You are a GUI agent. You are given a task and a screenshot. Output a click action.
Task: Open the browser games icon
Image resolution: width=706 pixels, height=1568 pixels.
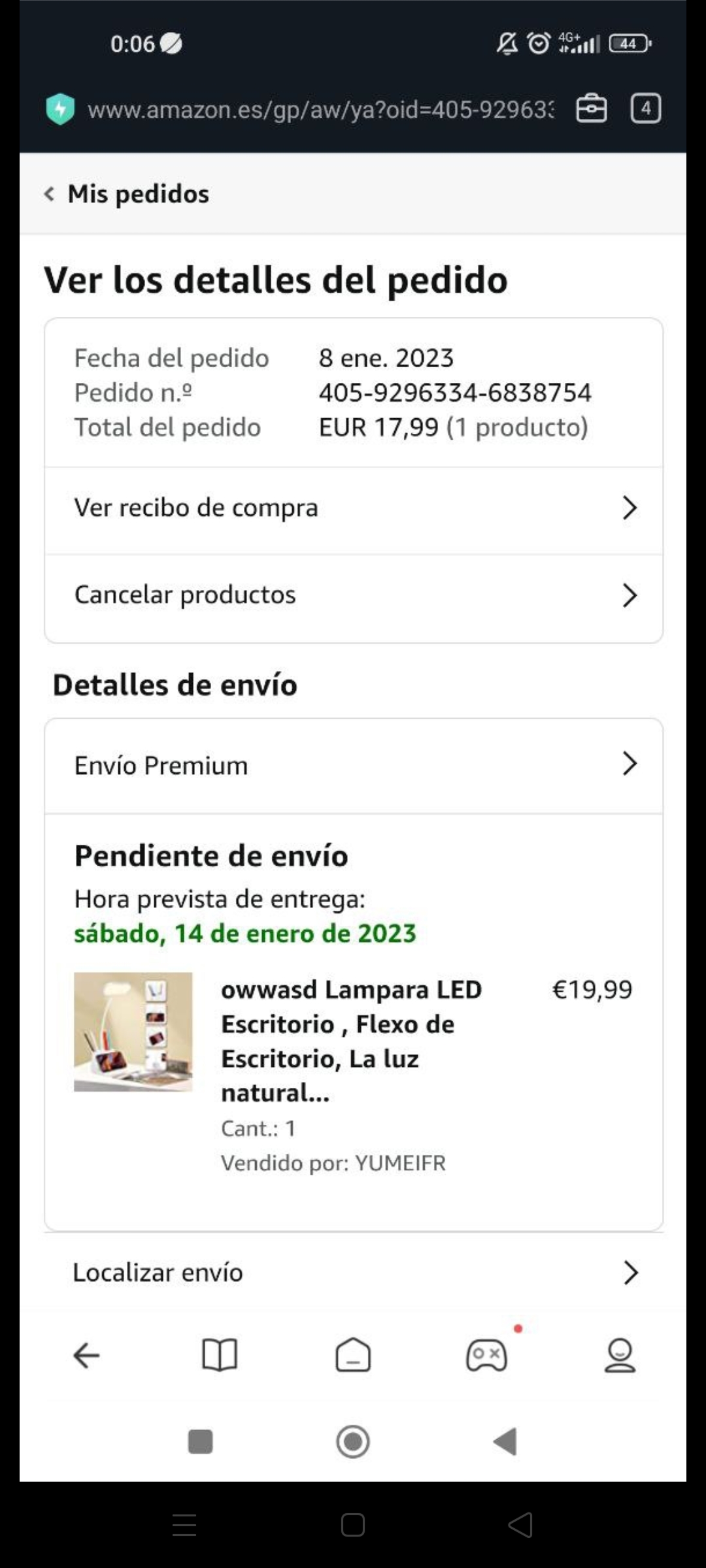coord(486,1356)
